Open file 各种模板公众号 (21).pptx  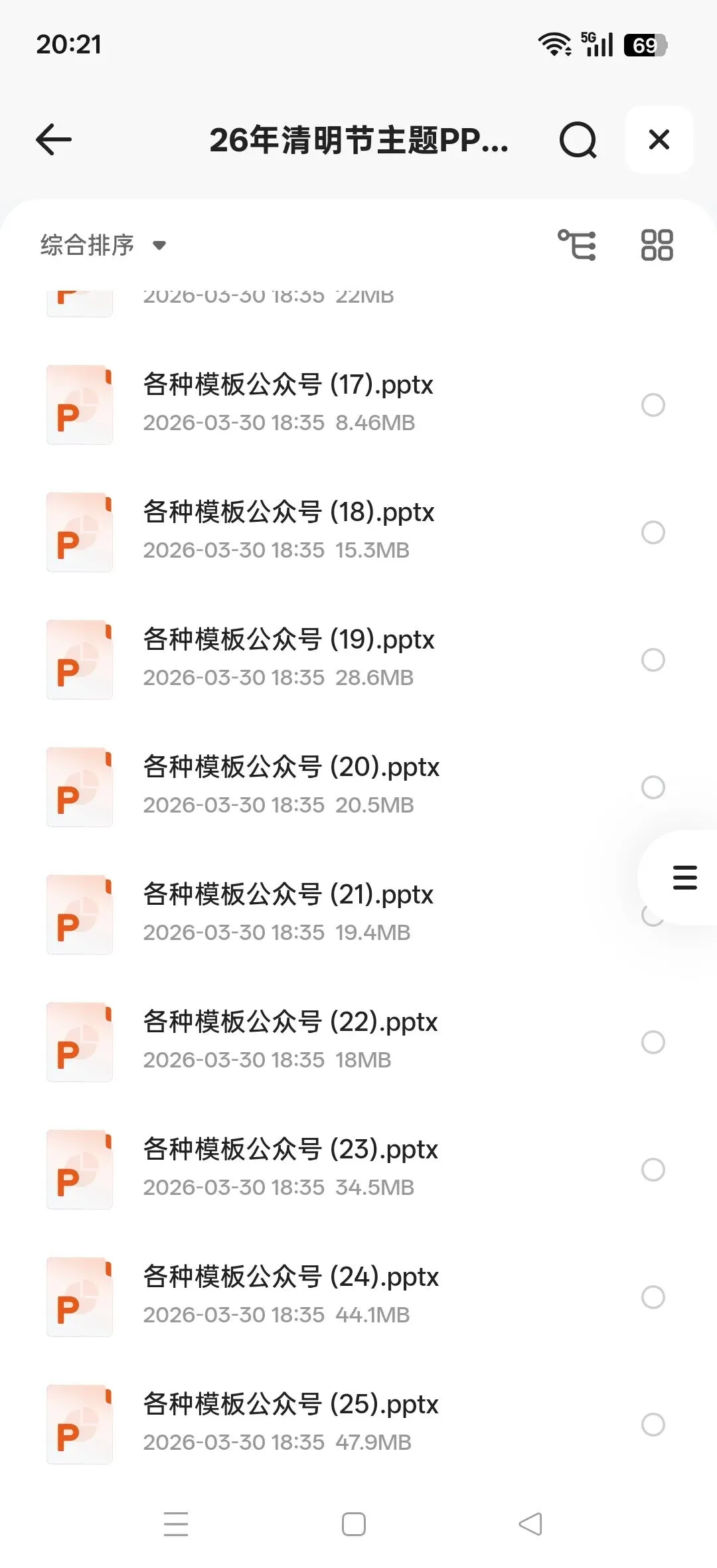(288, 895)
